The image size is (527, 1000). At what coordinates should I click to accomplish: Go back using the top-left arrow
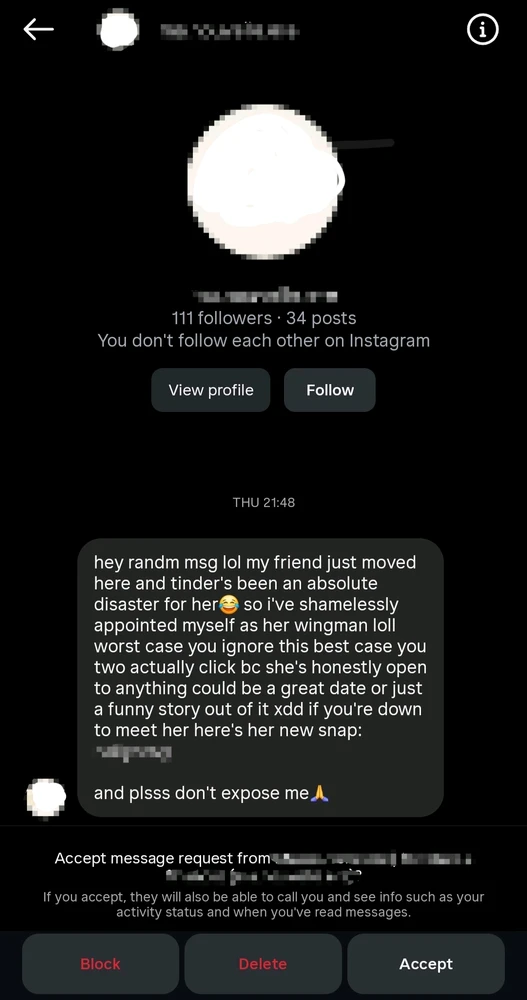[x=38, y=29]
